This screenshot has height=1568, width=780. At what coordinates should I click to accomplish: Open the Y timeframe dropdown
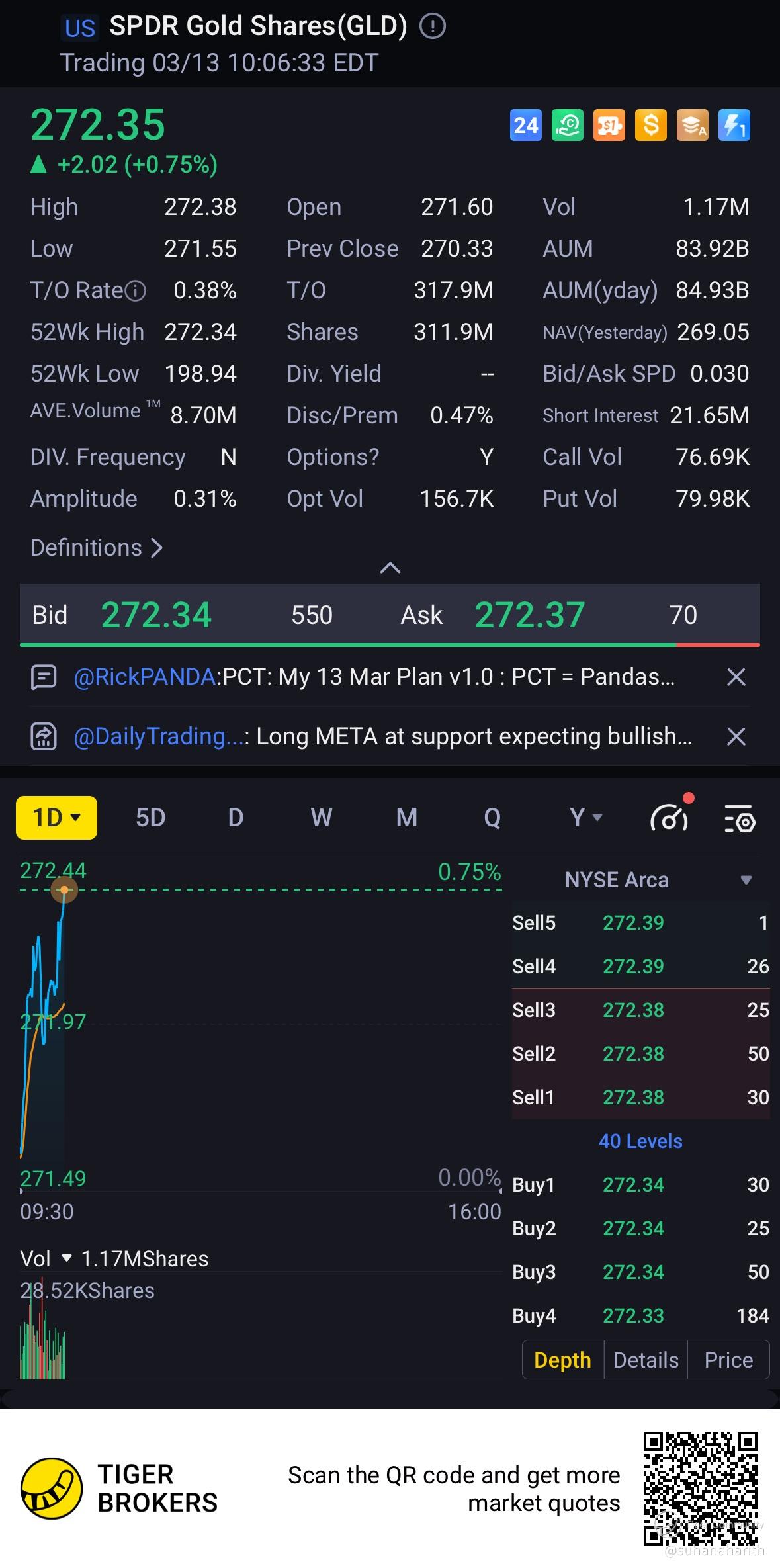tap(585, 818)
